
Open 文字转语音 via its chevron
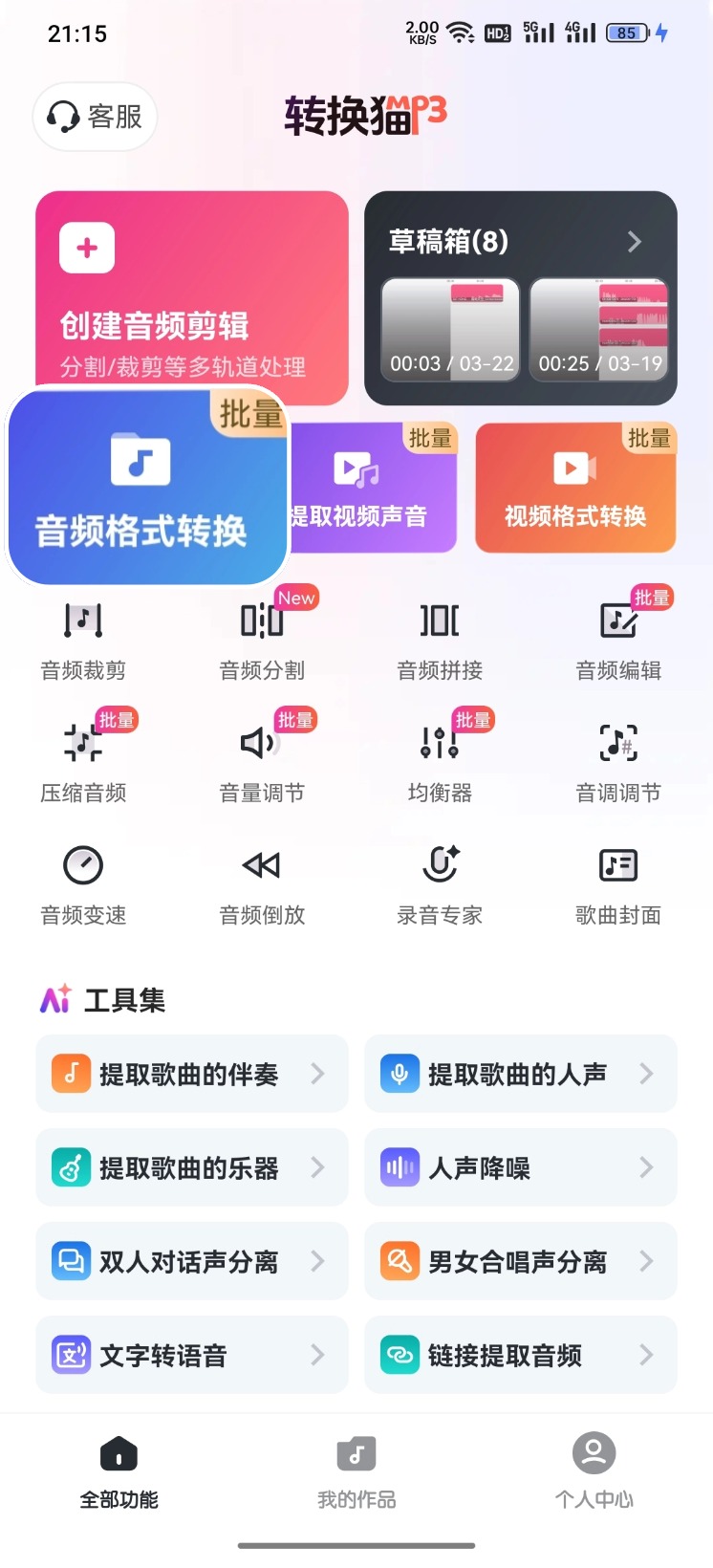[x=318, y=1355]
